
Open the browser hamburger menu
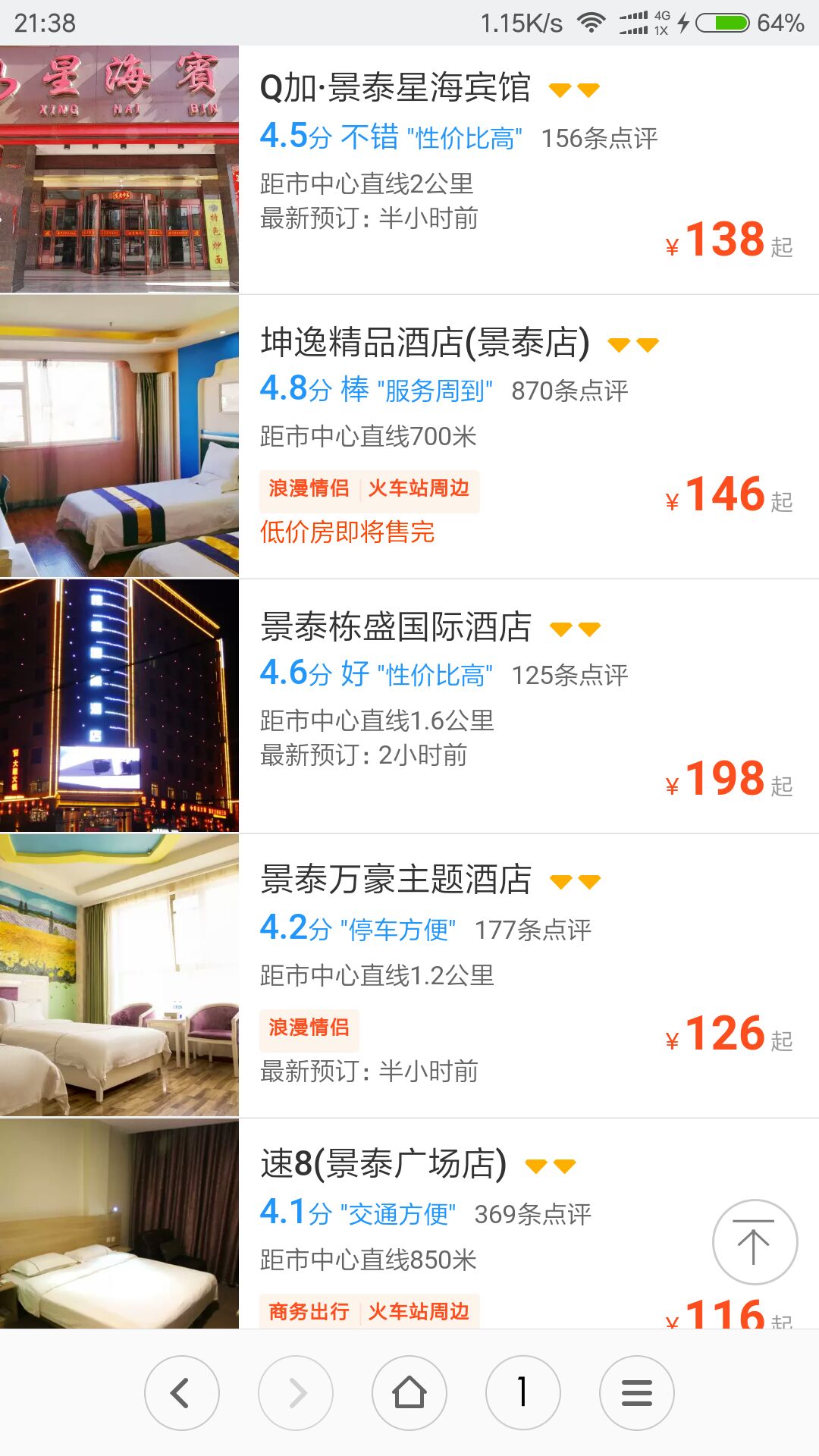[x=636, y=1393]
